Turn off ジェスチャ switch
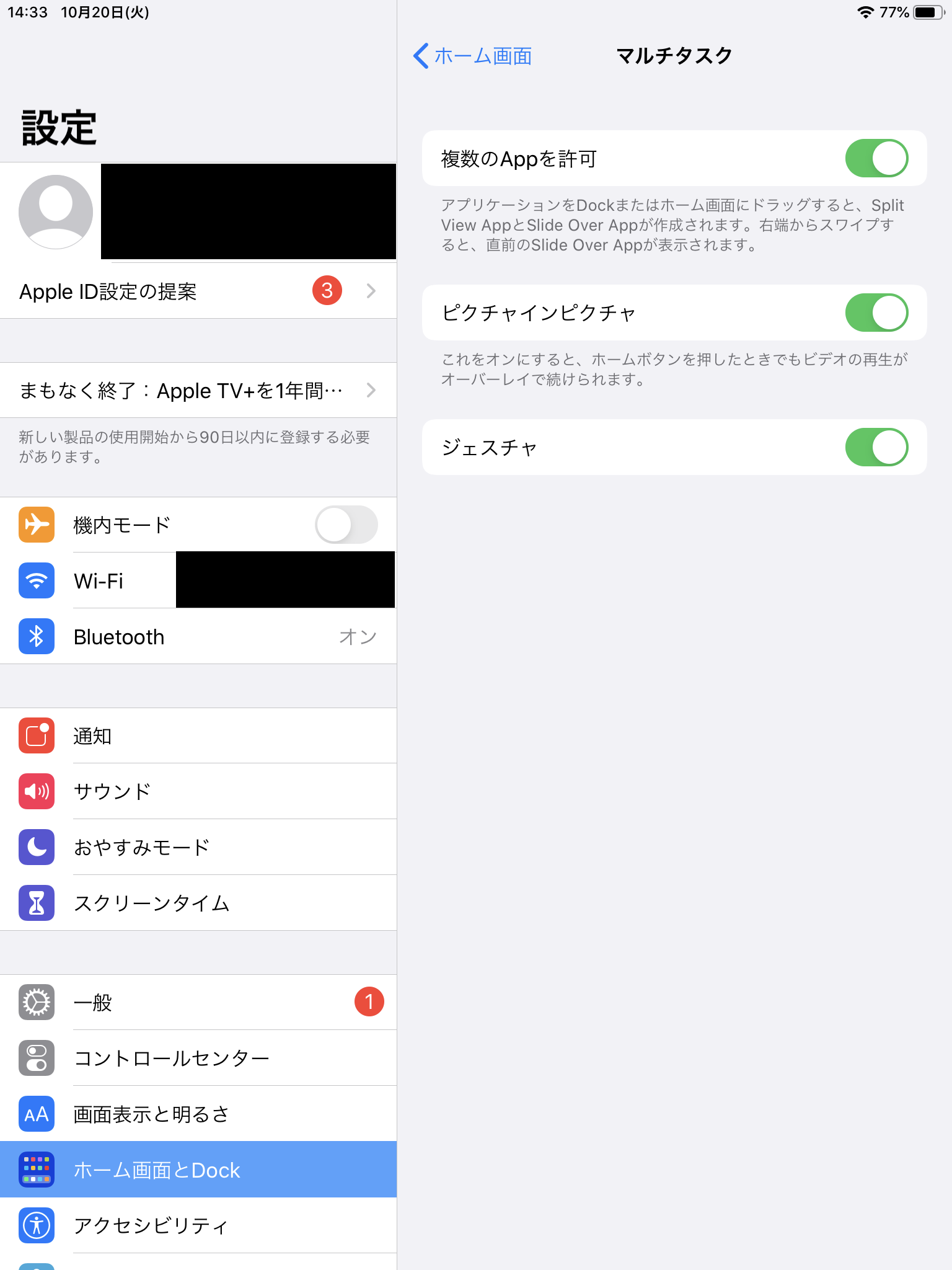The width and height of the screenshot is (952, 1270). [x=876, y=447]
